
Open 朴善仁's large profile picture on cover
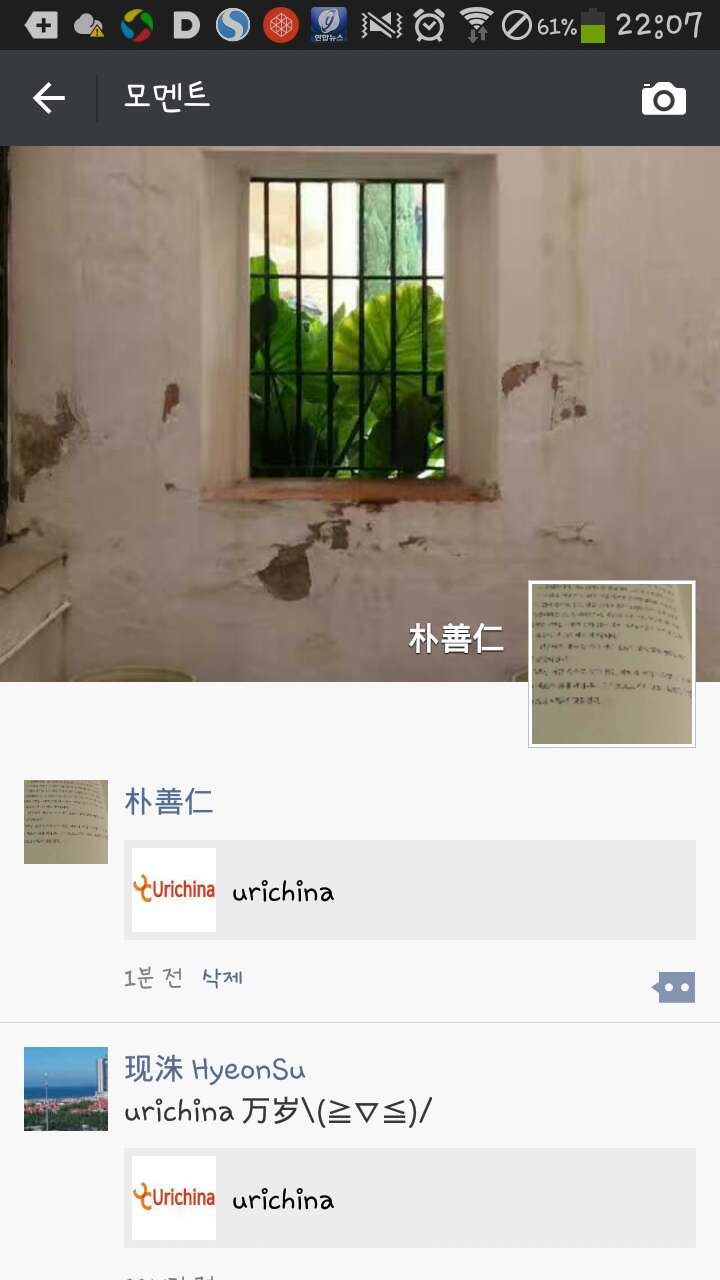pyautogui.click(x=612, y=664)
